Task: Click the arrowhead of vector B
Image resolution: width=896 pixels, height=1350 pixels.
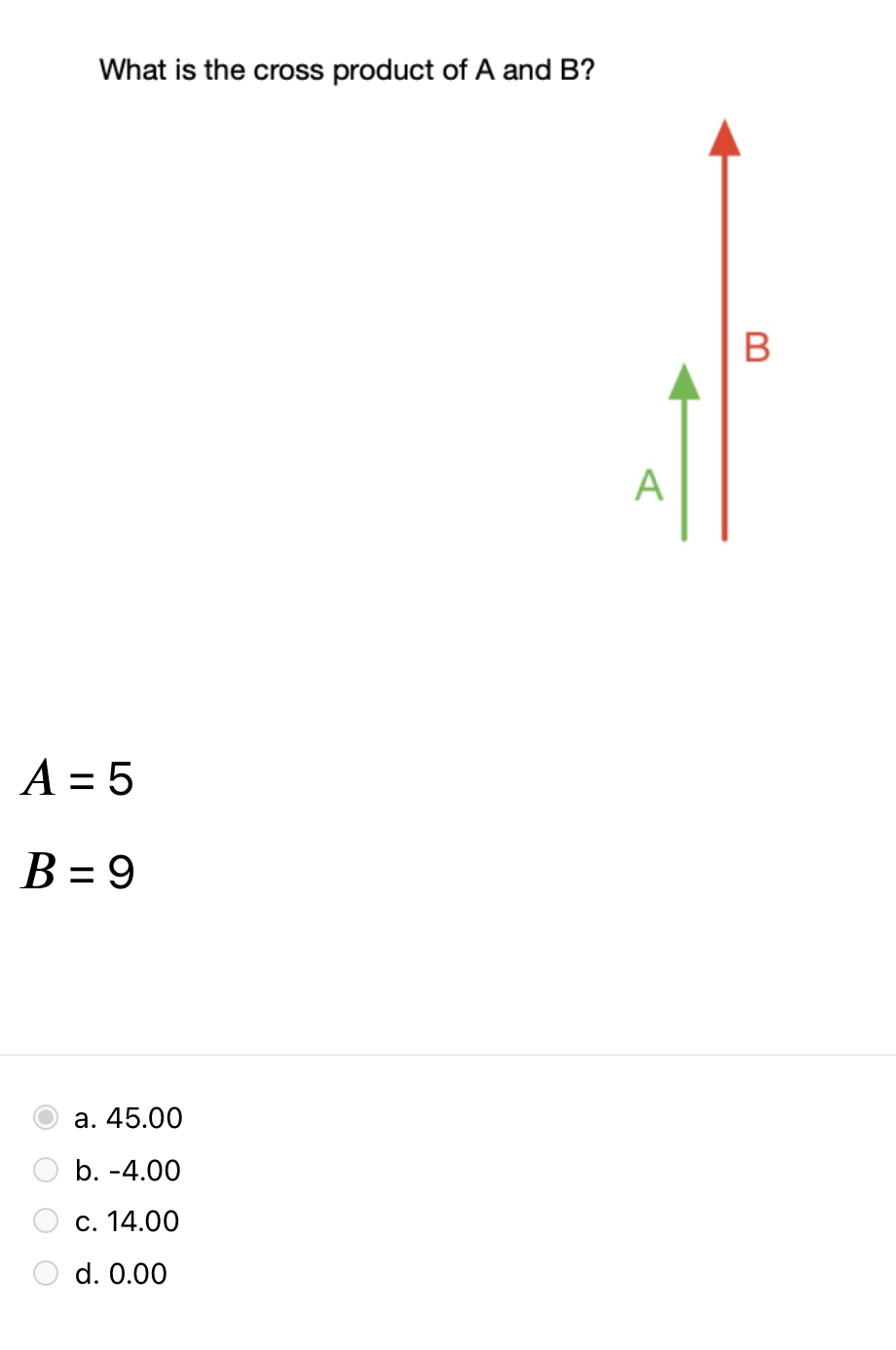Action: 725,141
